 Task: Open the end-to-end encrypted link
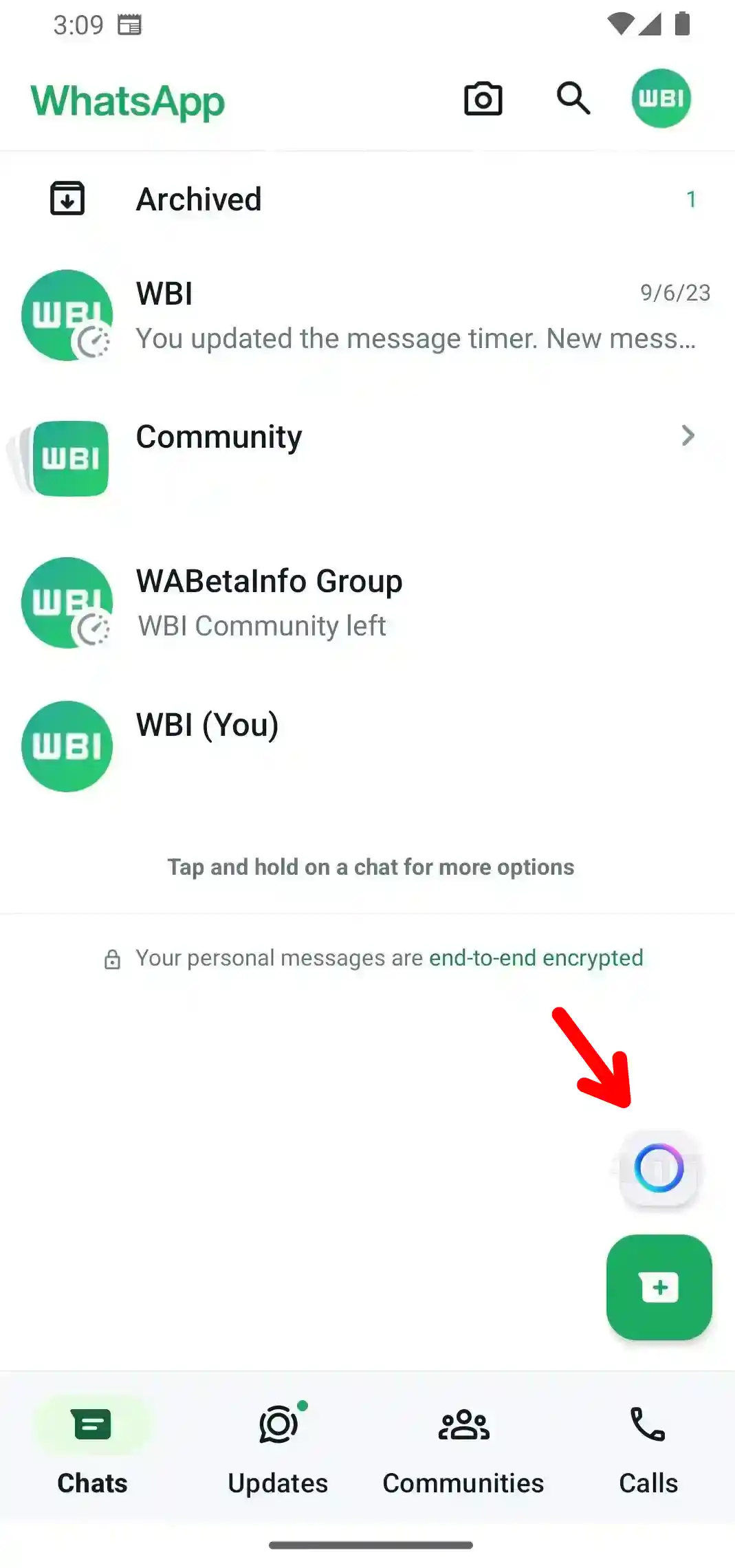click(x=536, y=957)
